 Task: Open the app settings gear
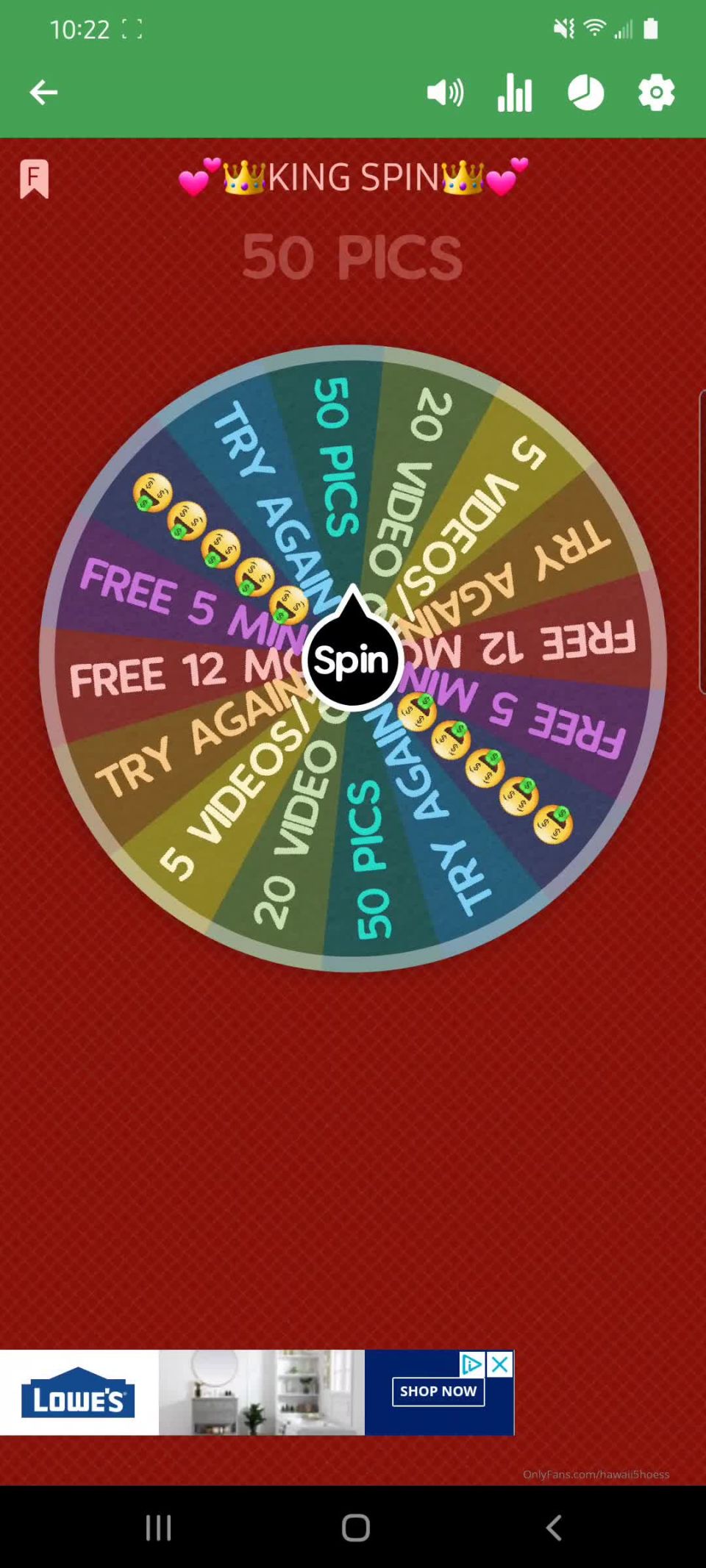657,92
